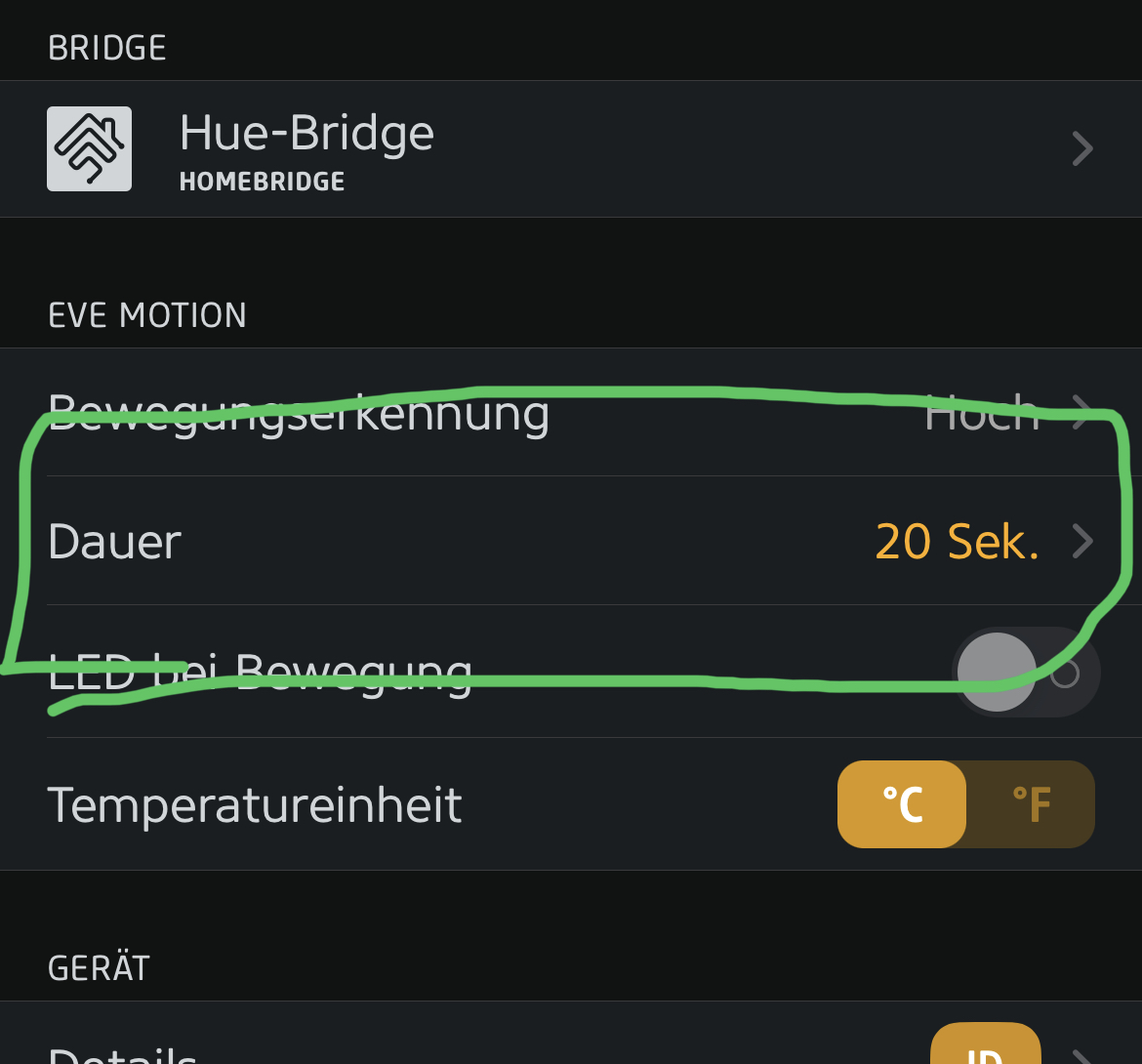This screenshot has width=1142, height=1064.
Task: Switch temperature unit to °F
Action: (1031, 804)
